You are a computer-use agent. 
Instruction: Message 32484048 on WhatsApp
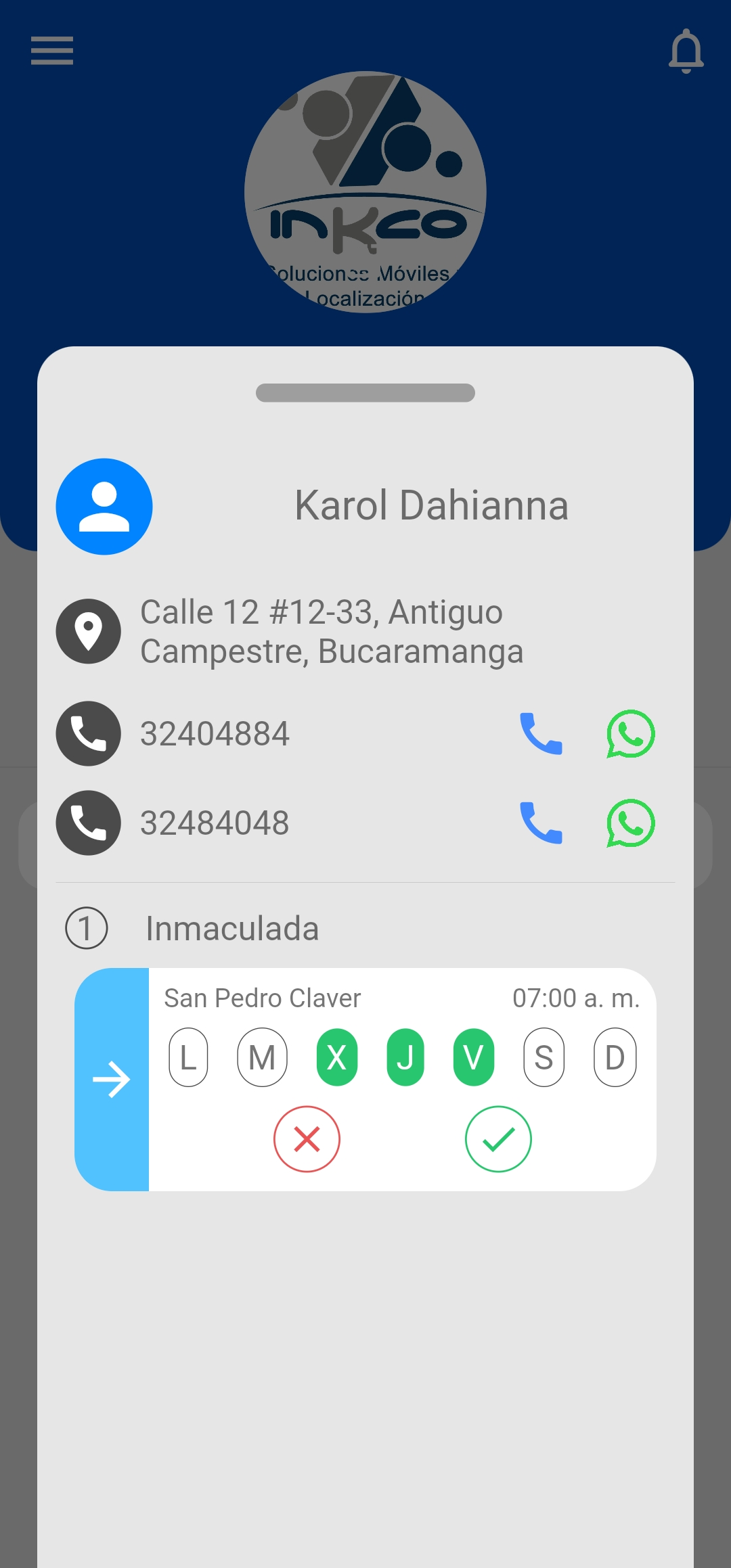630,823
